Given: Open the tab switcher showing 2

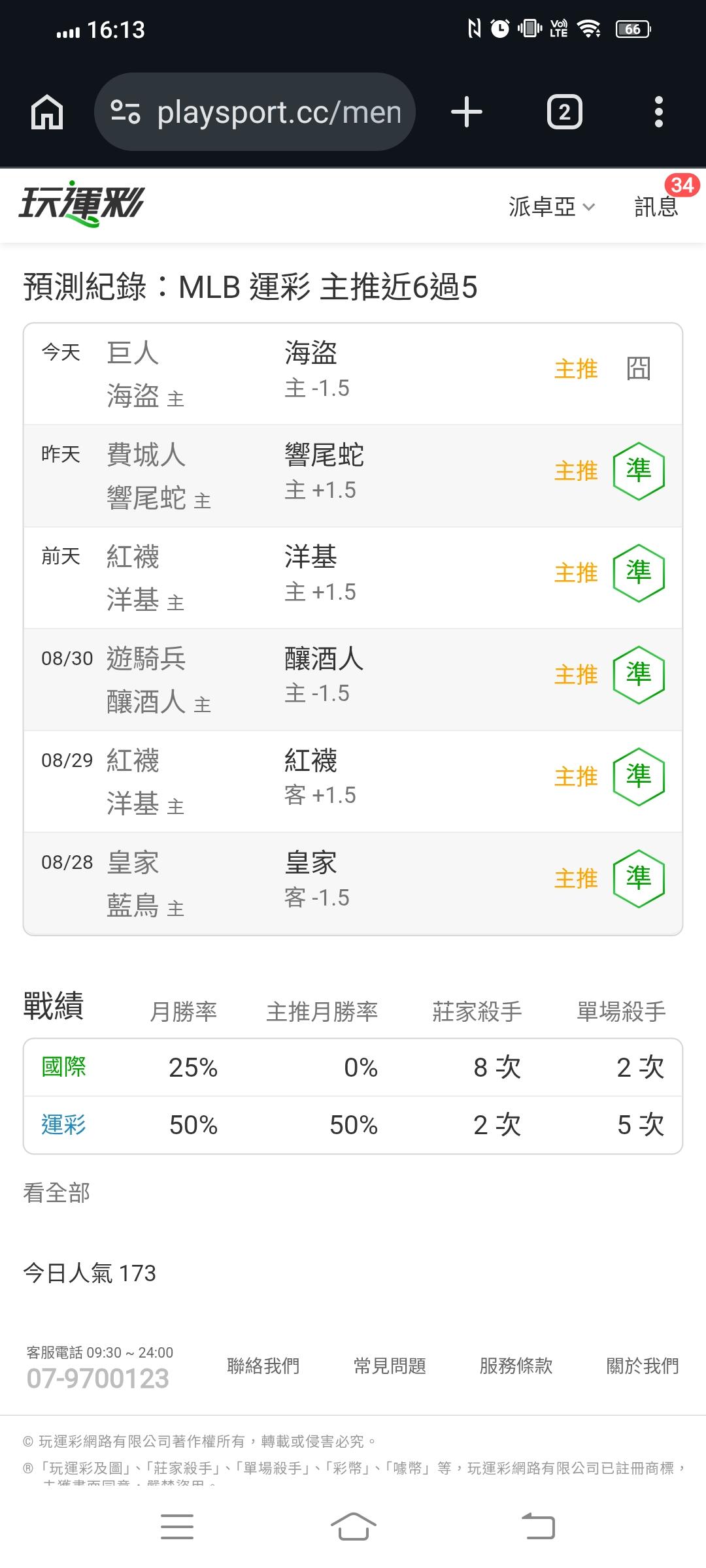Looking at the screenshot, I should (x=564, y=112).
